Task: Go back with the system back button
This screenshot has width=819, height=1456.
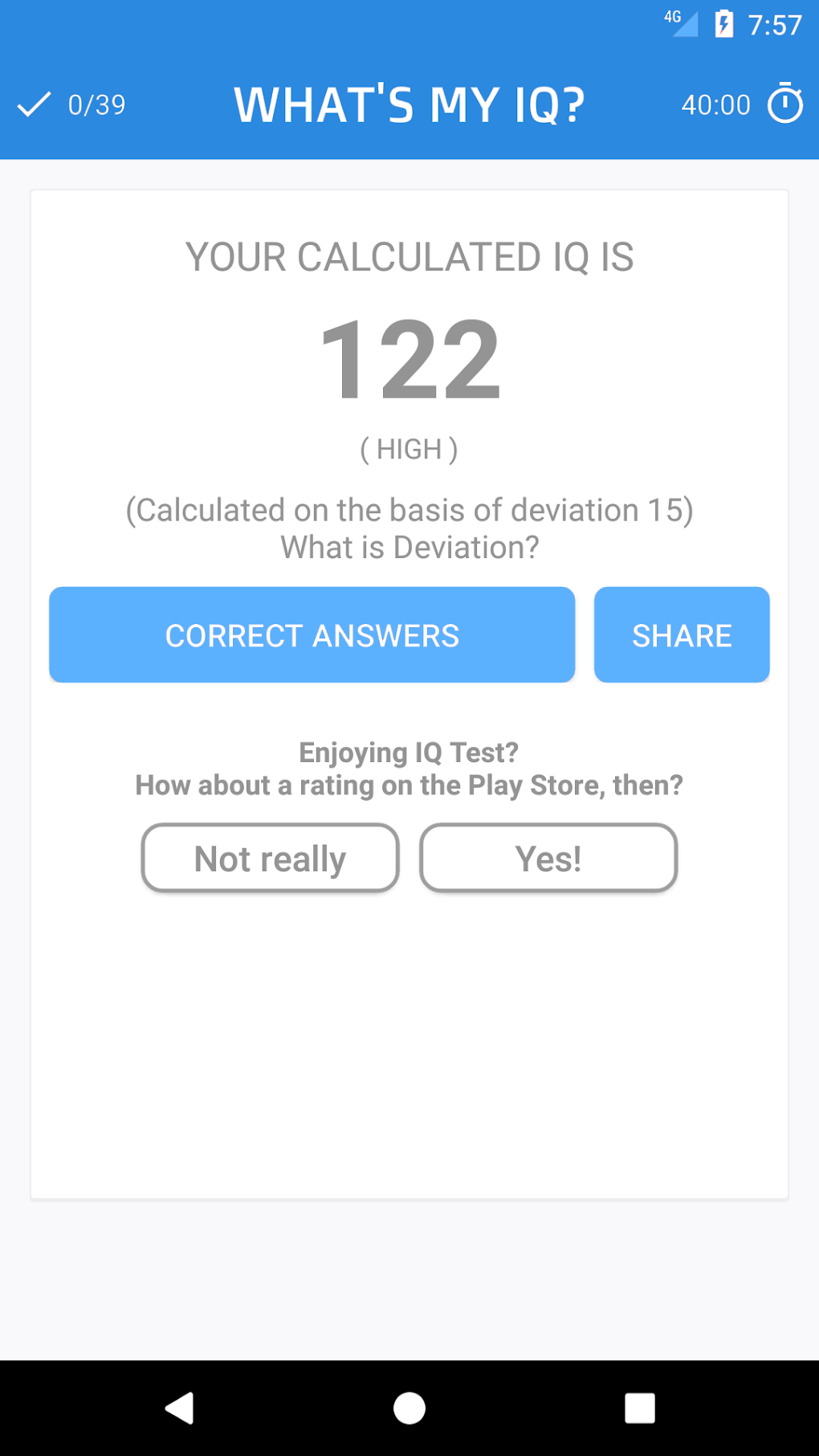Action: [180, 1408]
